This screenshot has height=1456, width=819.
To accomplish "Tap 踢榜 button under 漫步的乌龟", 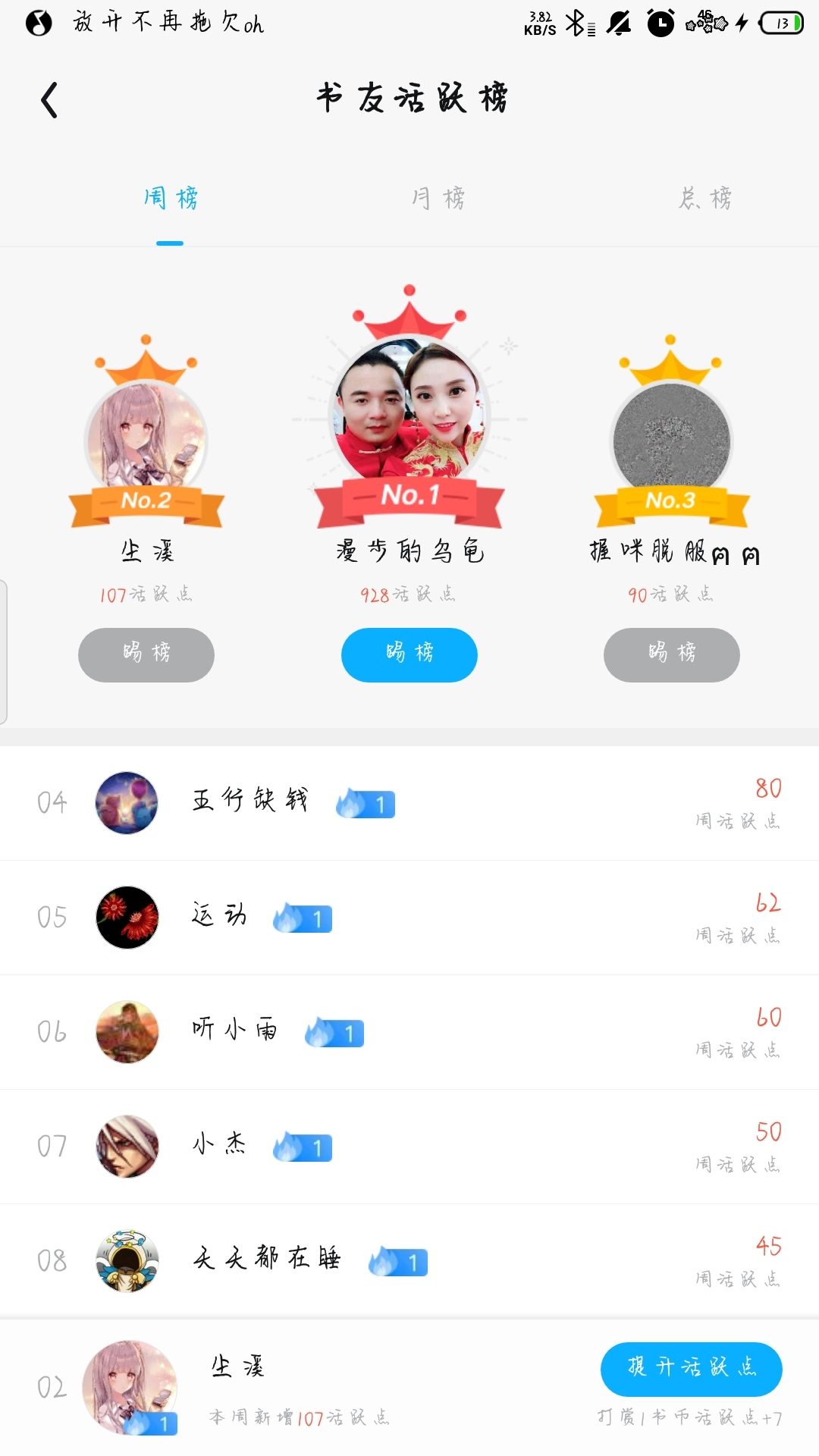I will 409,654.
